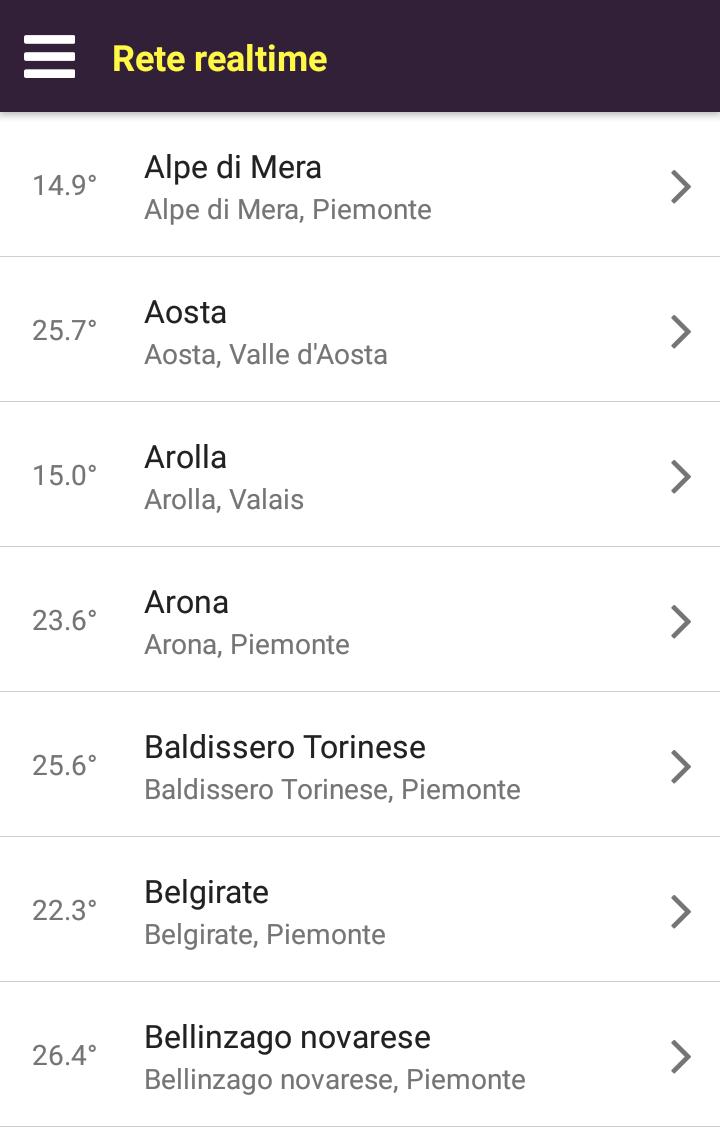Show Baldissero Torinese station details

click(360, 766)
